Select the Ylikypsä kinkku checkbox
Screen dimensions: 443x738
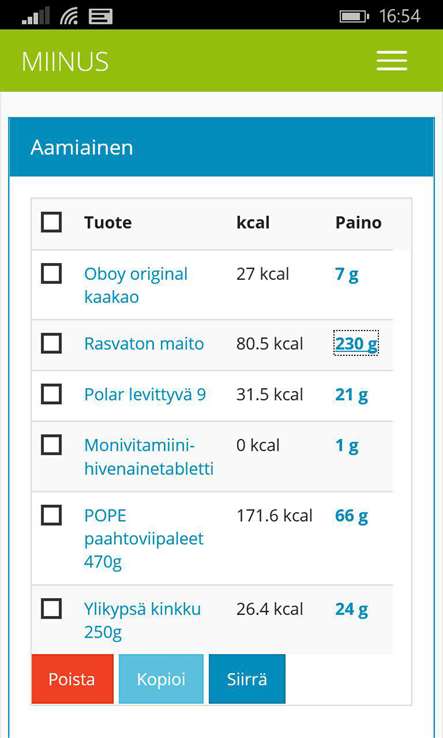(x=51, y=609)
